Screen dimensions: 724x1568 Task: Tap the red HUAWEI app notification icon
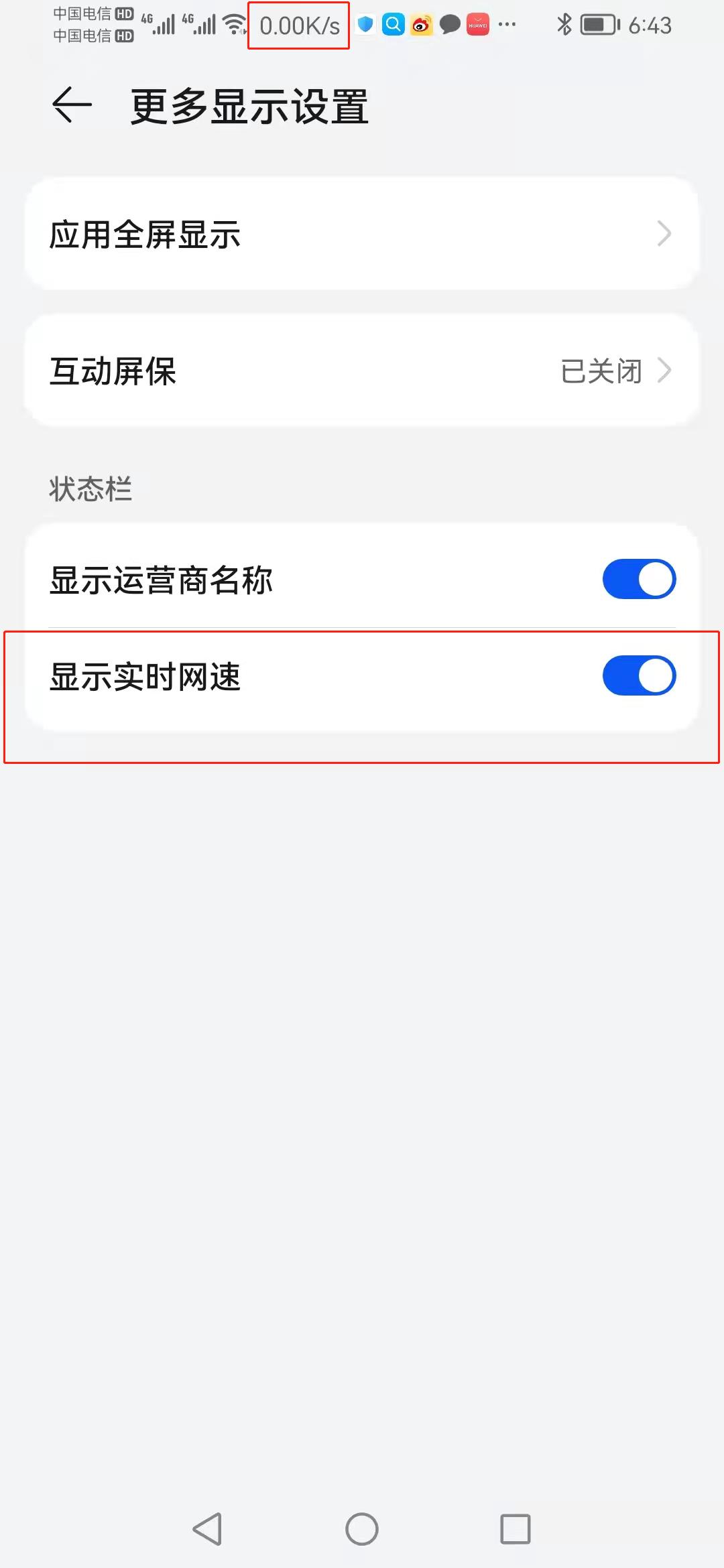[477, 25]
